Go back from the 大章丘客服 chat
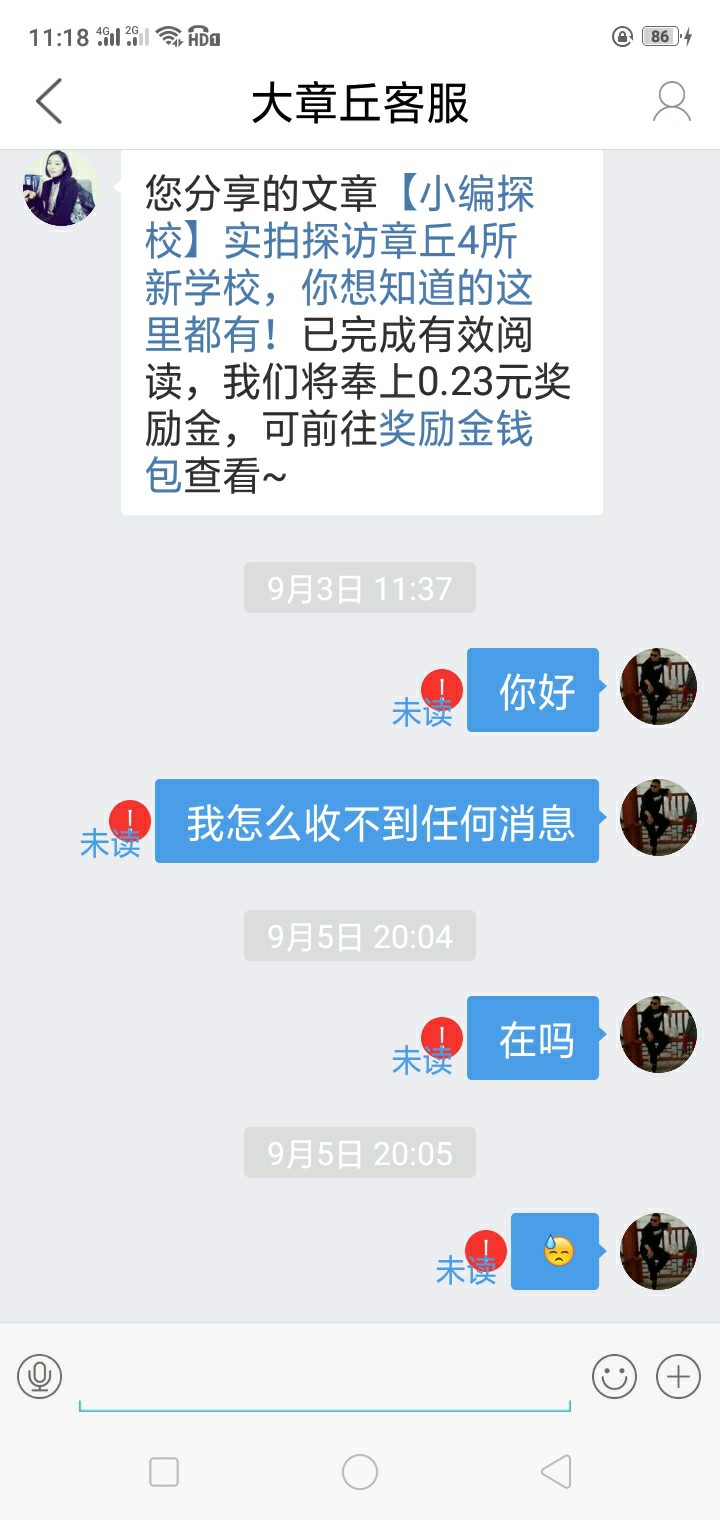 point(49,102)
